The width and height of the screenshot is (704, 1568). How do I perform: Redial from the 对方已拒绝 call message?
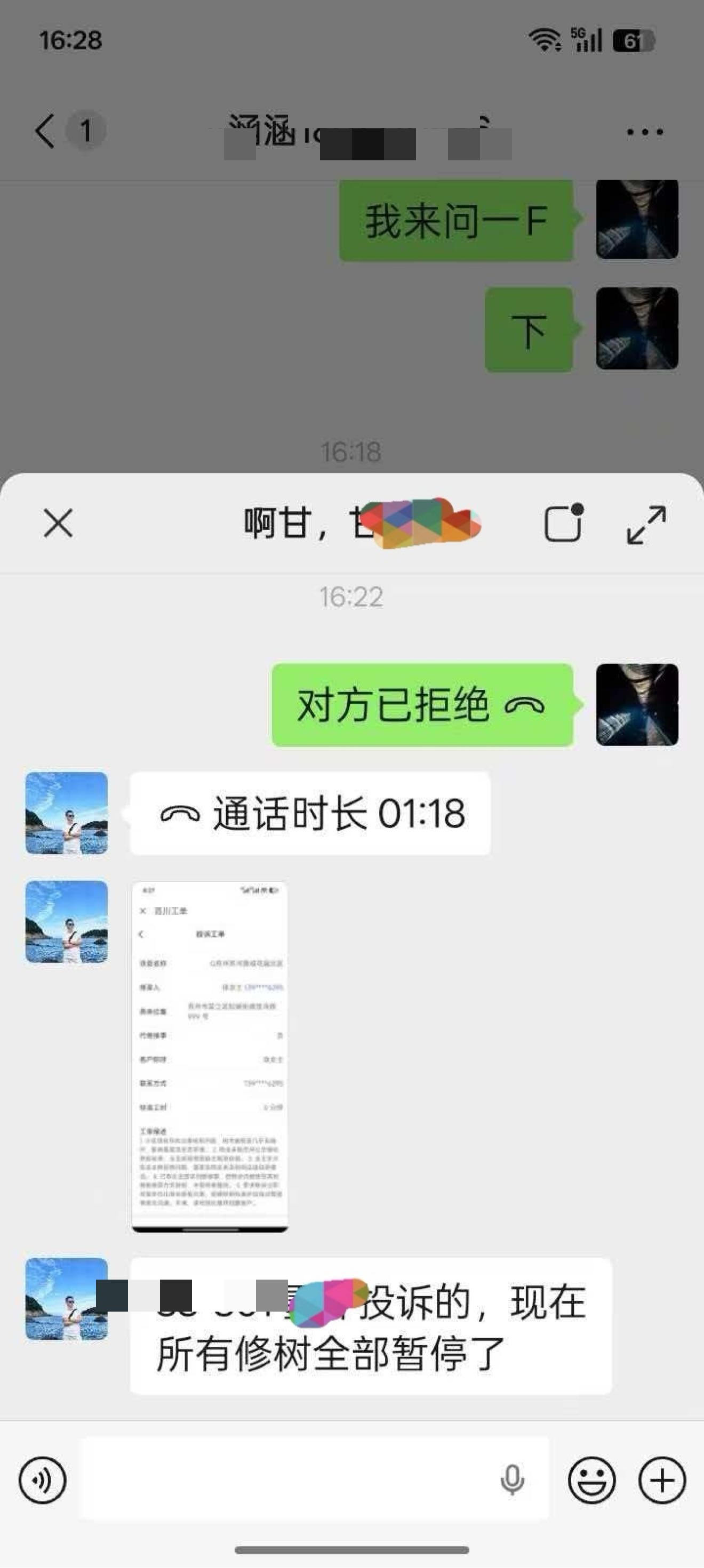point(421,705)
